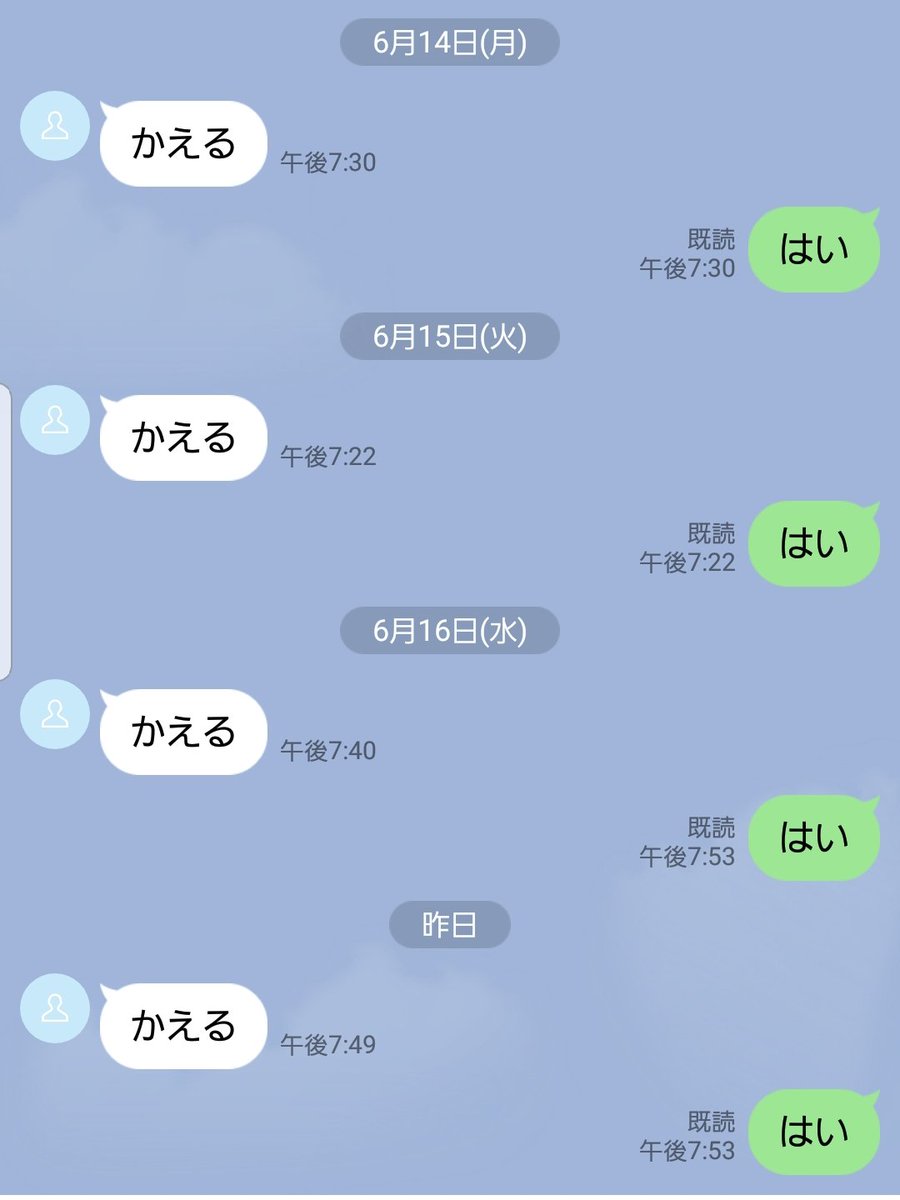This screenshot has width=900, height=1200.
Task: Select the 6月15日(火) date badge
Action: (448, 336)
